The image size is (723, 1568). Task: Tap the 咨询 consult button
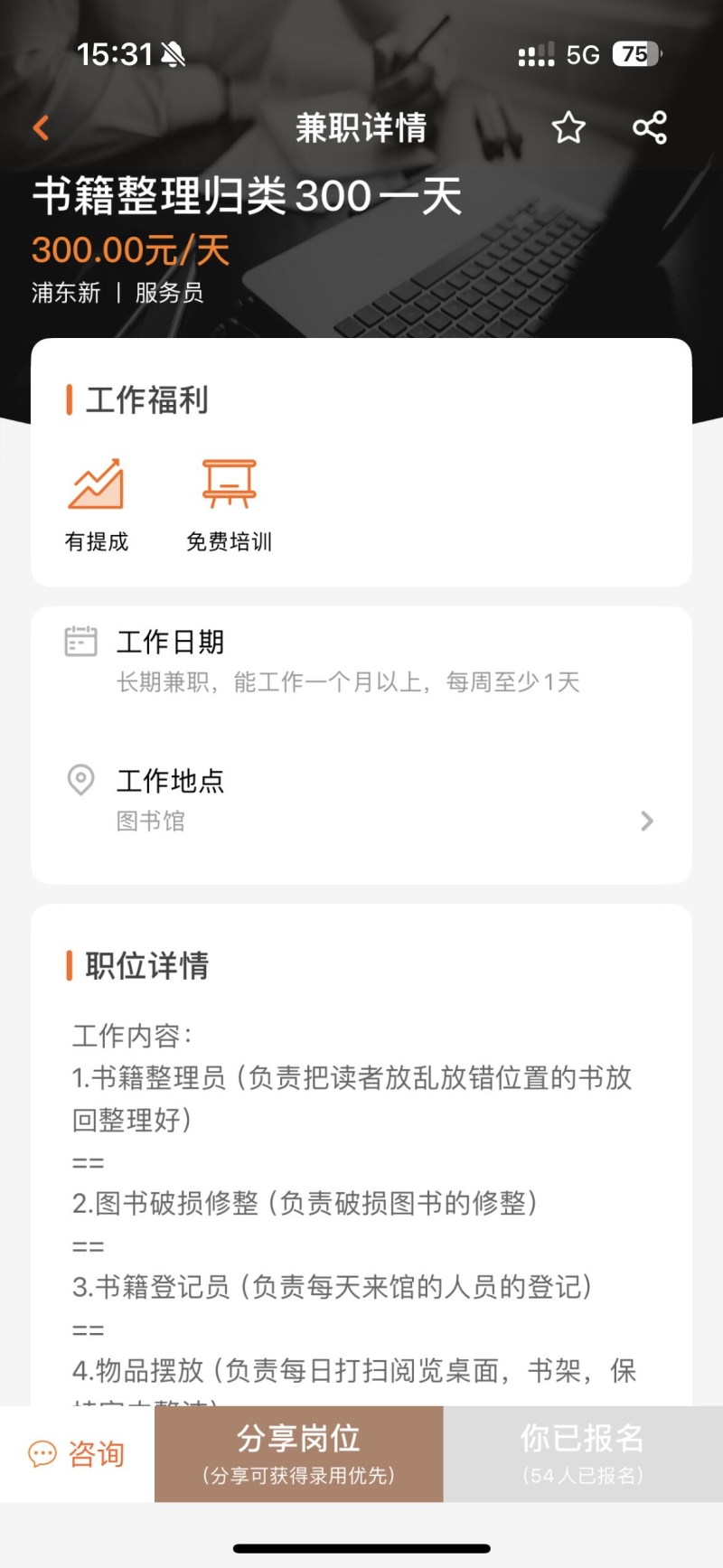[77, 1454]
